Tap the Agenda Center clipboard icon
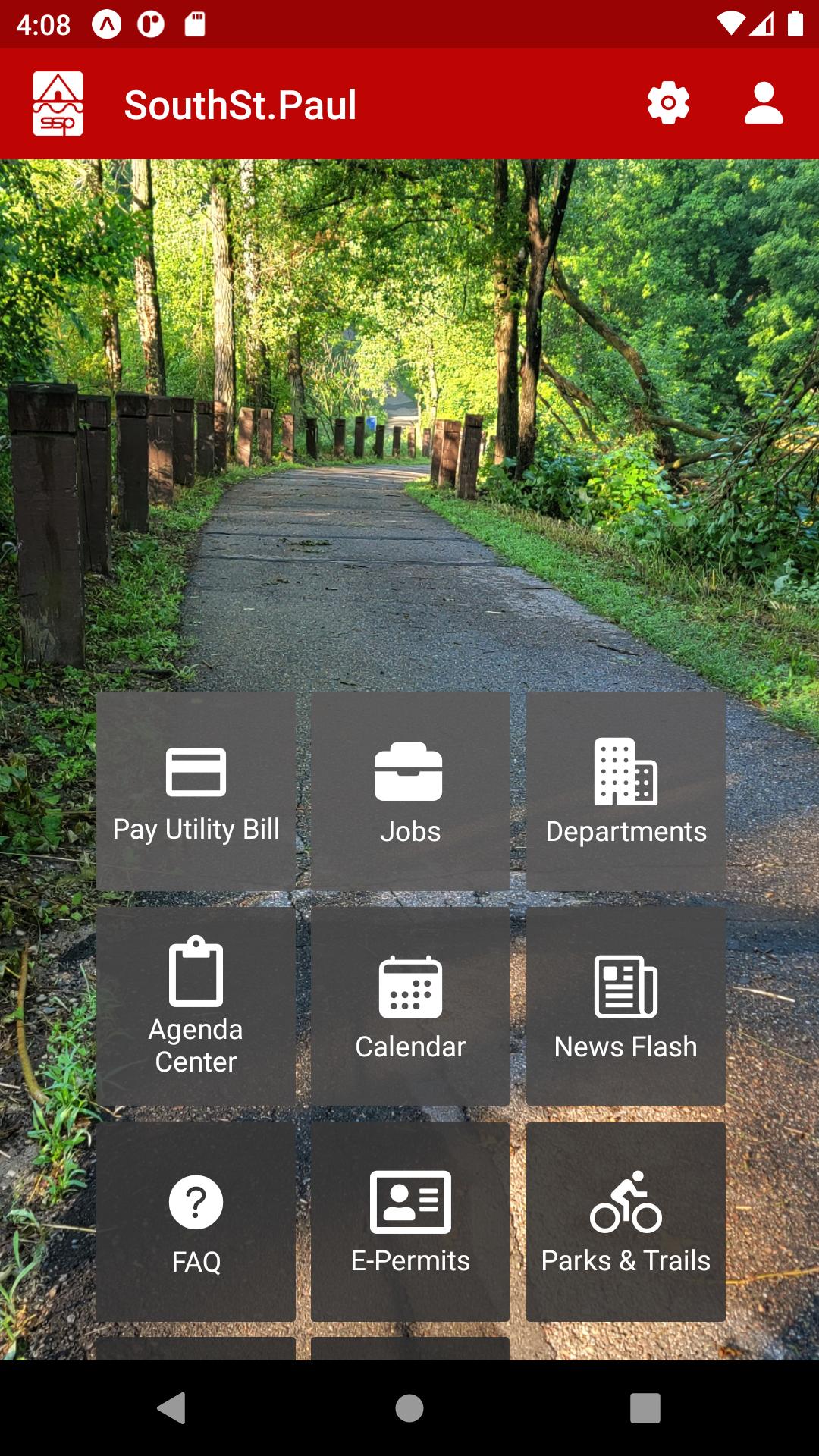Screen dimensions: 819x1456 [196, 978]
